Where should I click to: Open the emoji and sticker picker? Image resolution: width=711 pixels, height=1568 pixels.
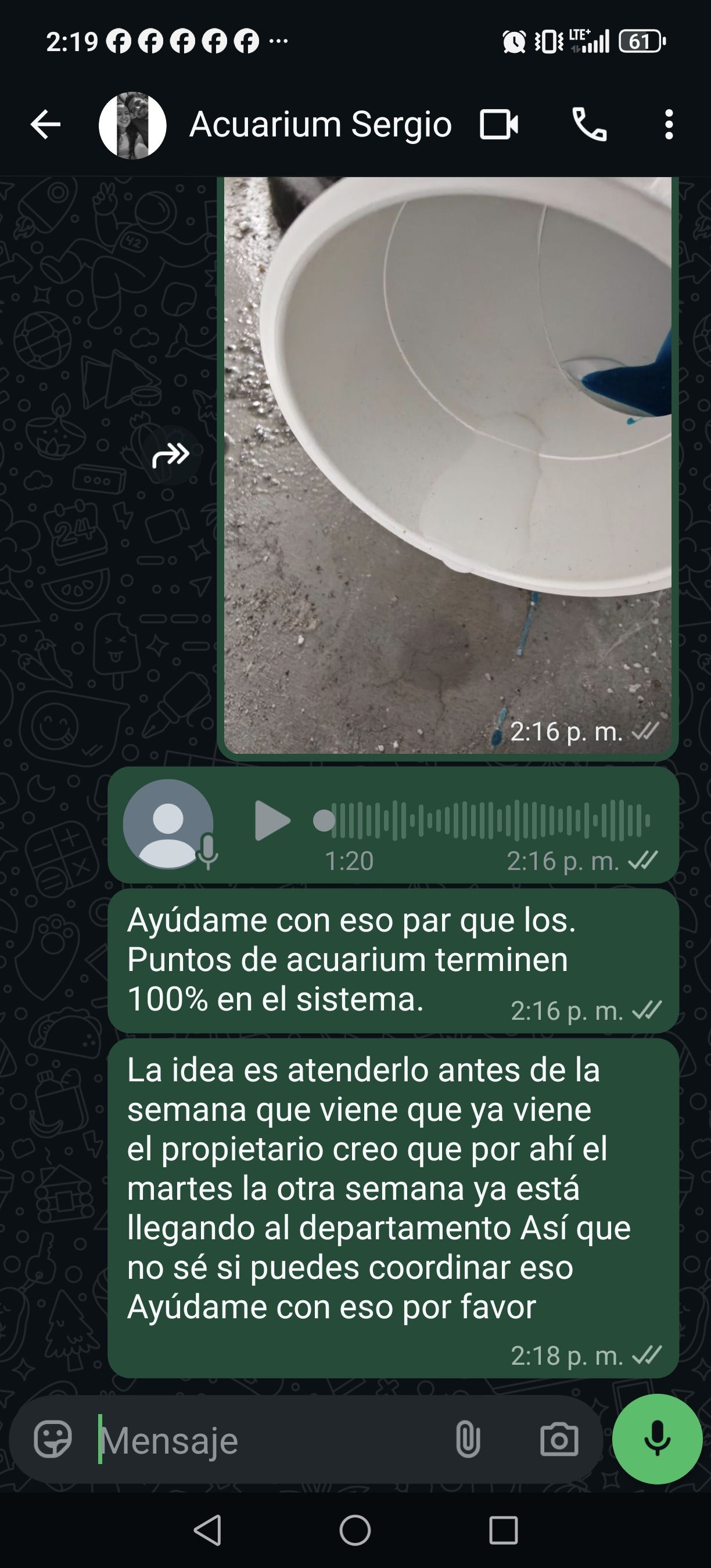(53, 1440)
